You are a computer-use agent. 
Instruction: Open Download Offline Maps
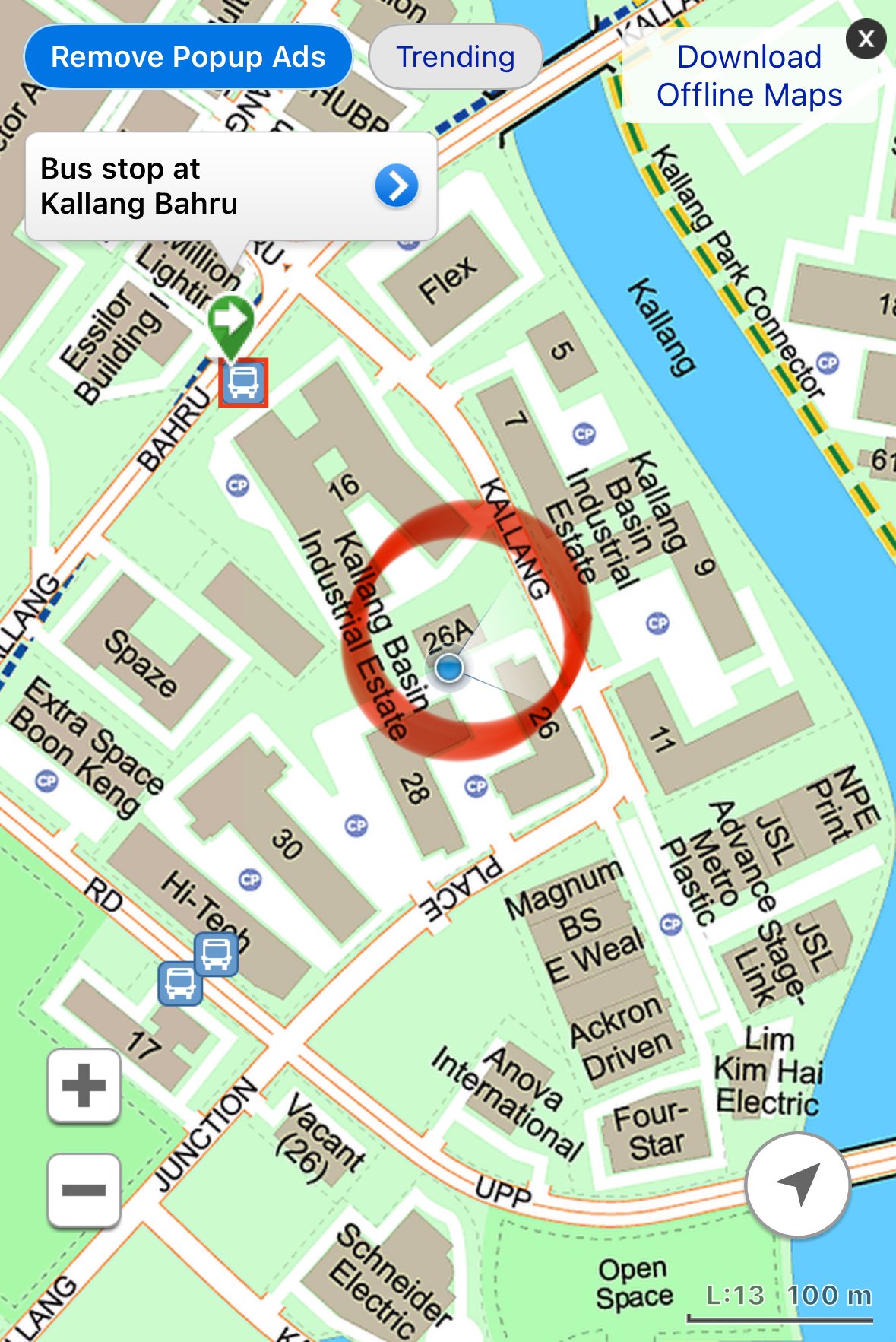point(749,76)
